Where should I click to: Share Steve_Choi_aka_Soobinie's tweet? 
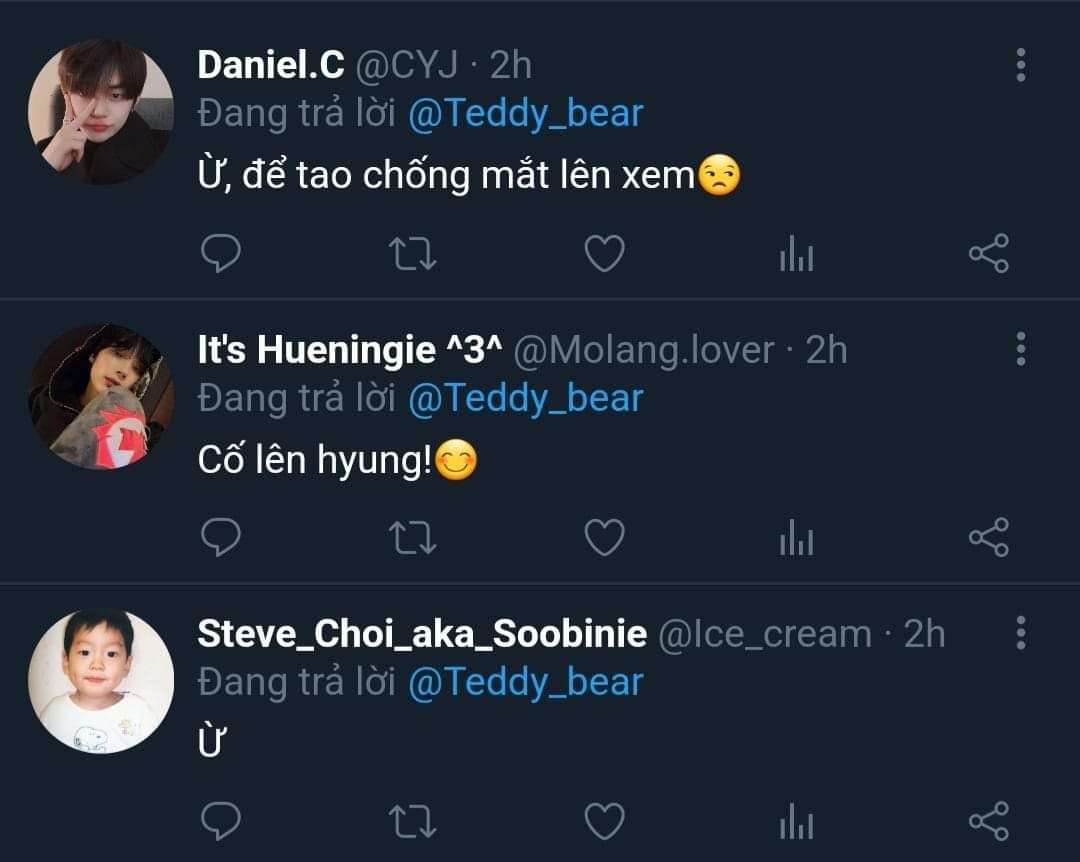tap(988, 823)
